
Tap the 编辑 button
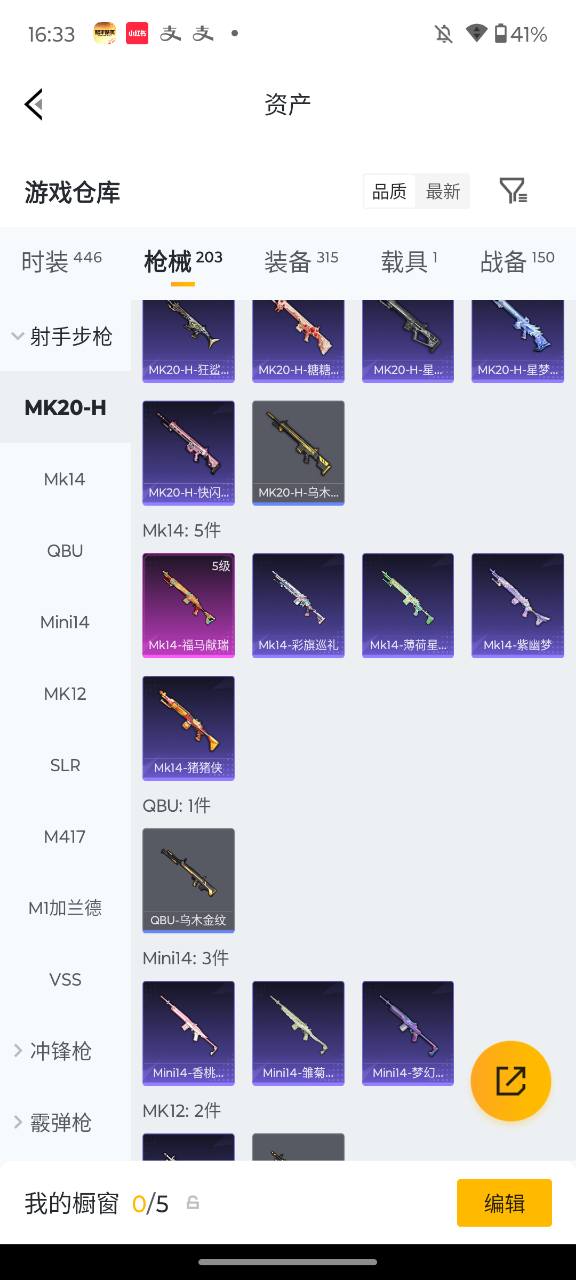pos(504,1203)
